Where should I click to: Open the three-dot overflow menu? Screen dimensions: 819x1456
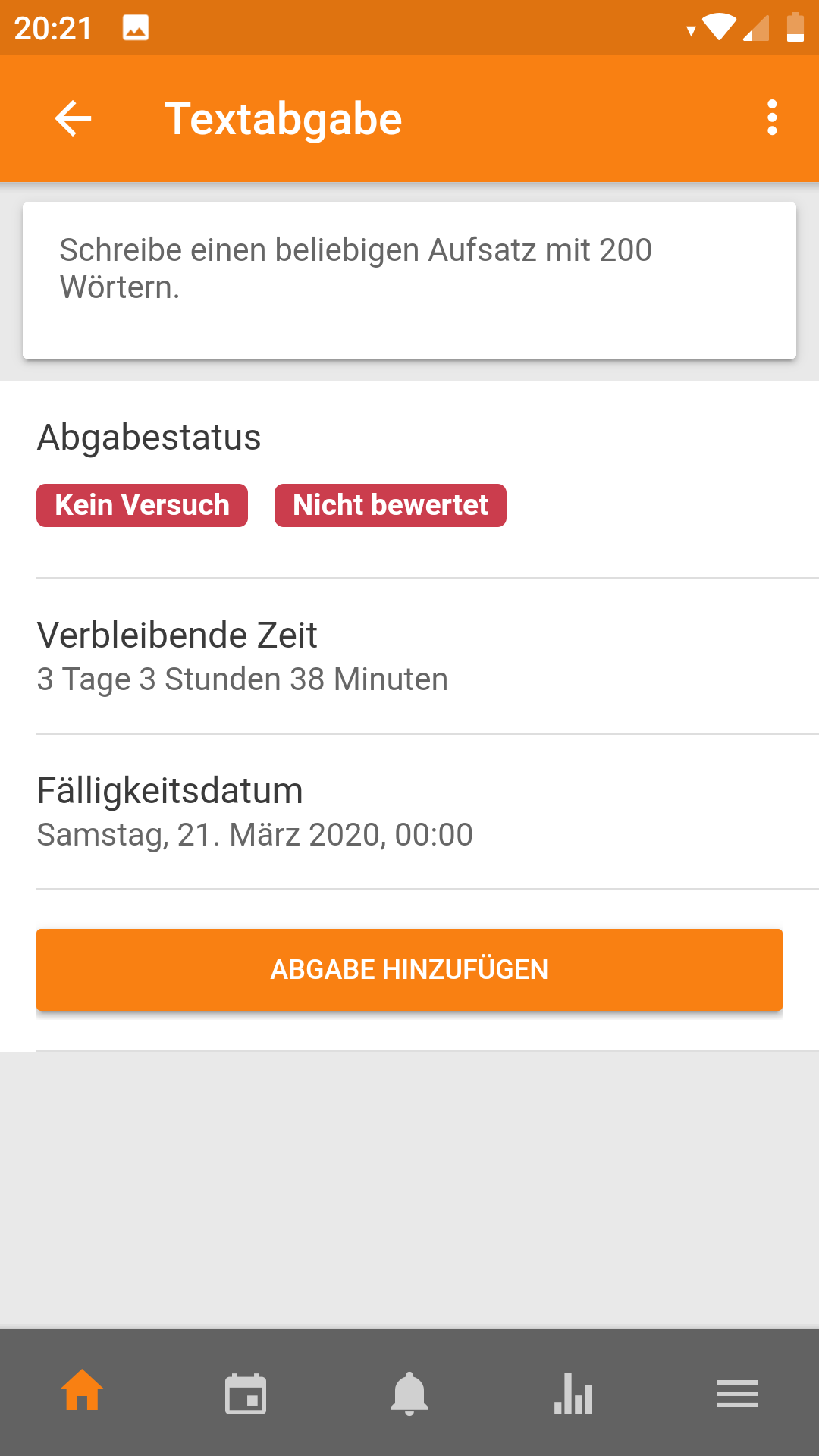coord(772,118)
